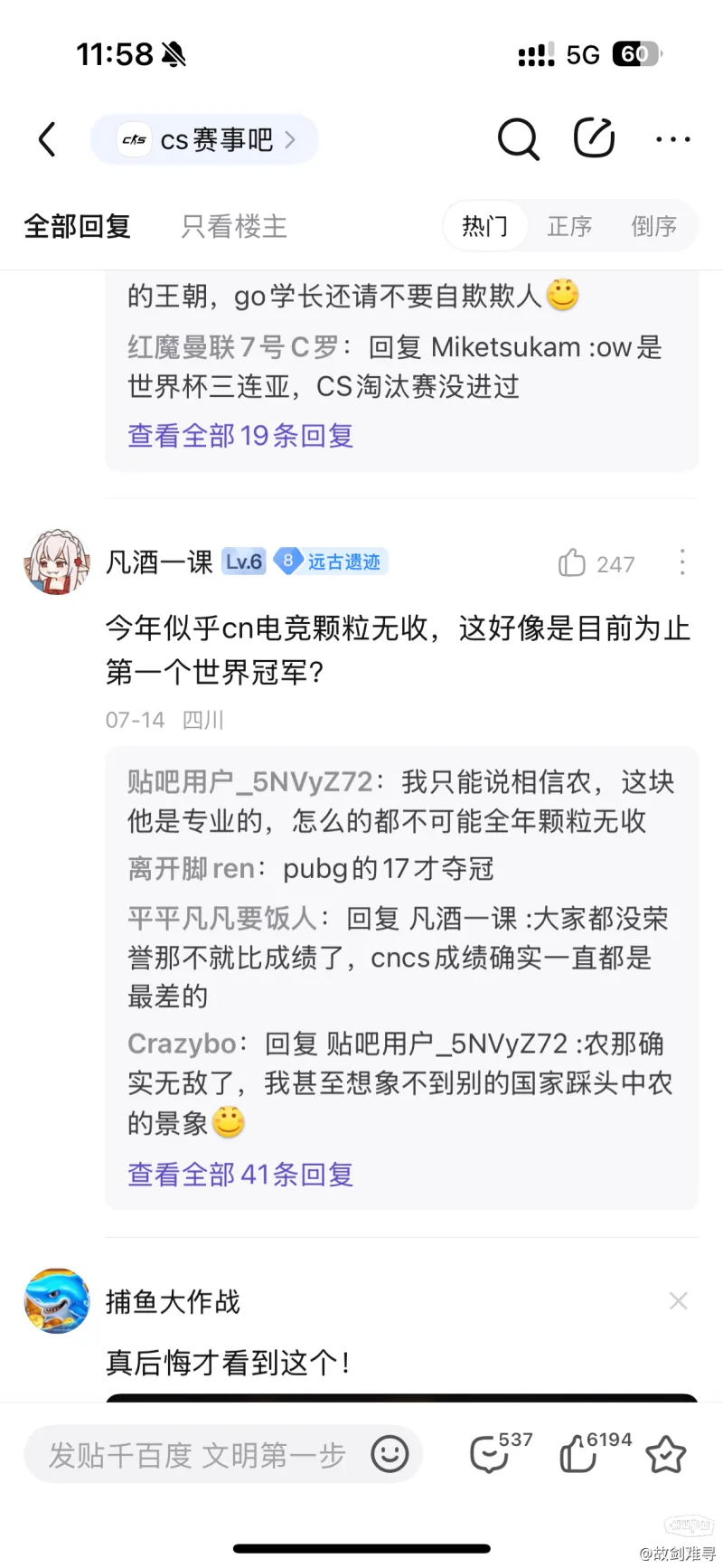Screen dimensions: 723x1568
Task: Sort replies by 热门
Action: tap(485, 226)
